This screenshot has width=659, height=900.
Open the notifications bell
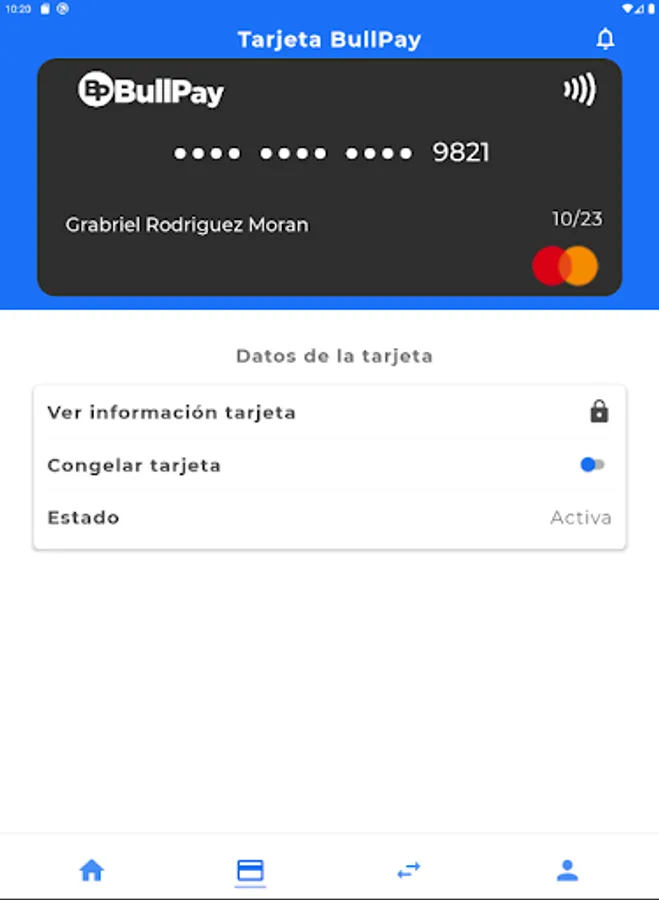[x=605, y=40]
